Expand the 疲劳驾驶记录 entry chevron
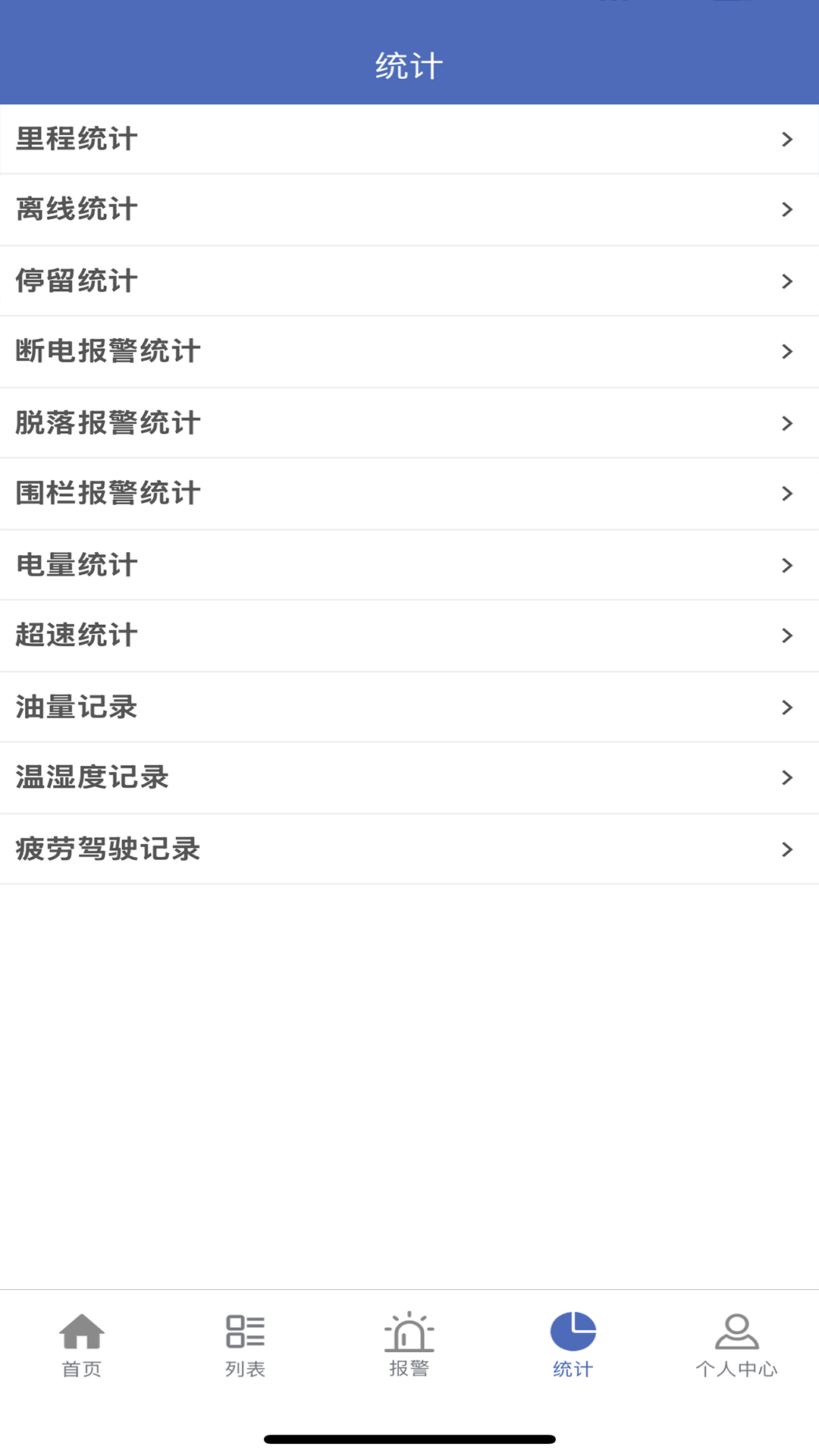The image size is (819, 1456). click(786, 849)
